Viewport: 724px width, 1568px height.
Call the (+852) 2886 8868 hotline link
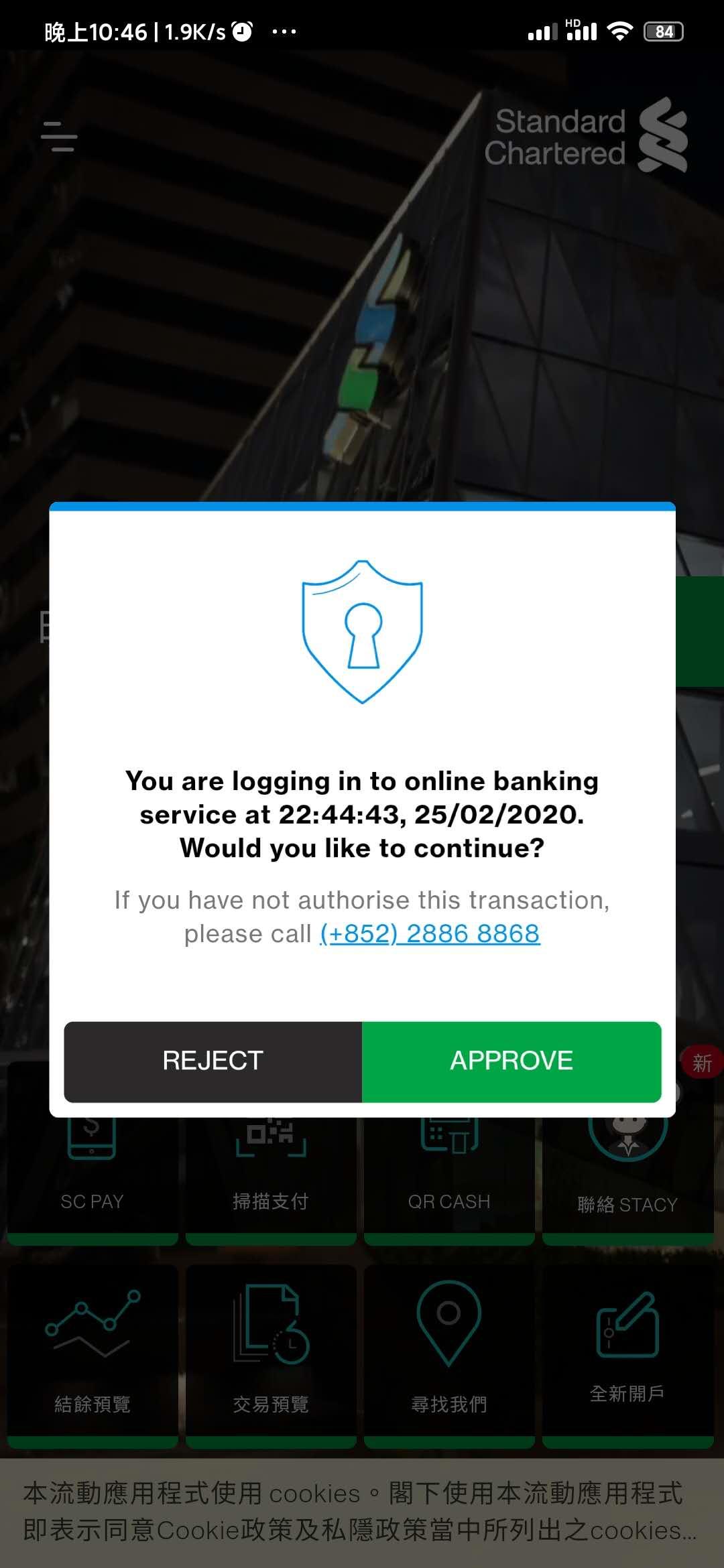pos(430,933)
